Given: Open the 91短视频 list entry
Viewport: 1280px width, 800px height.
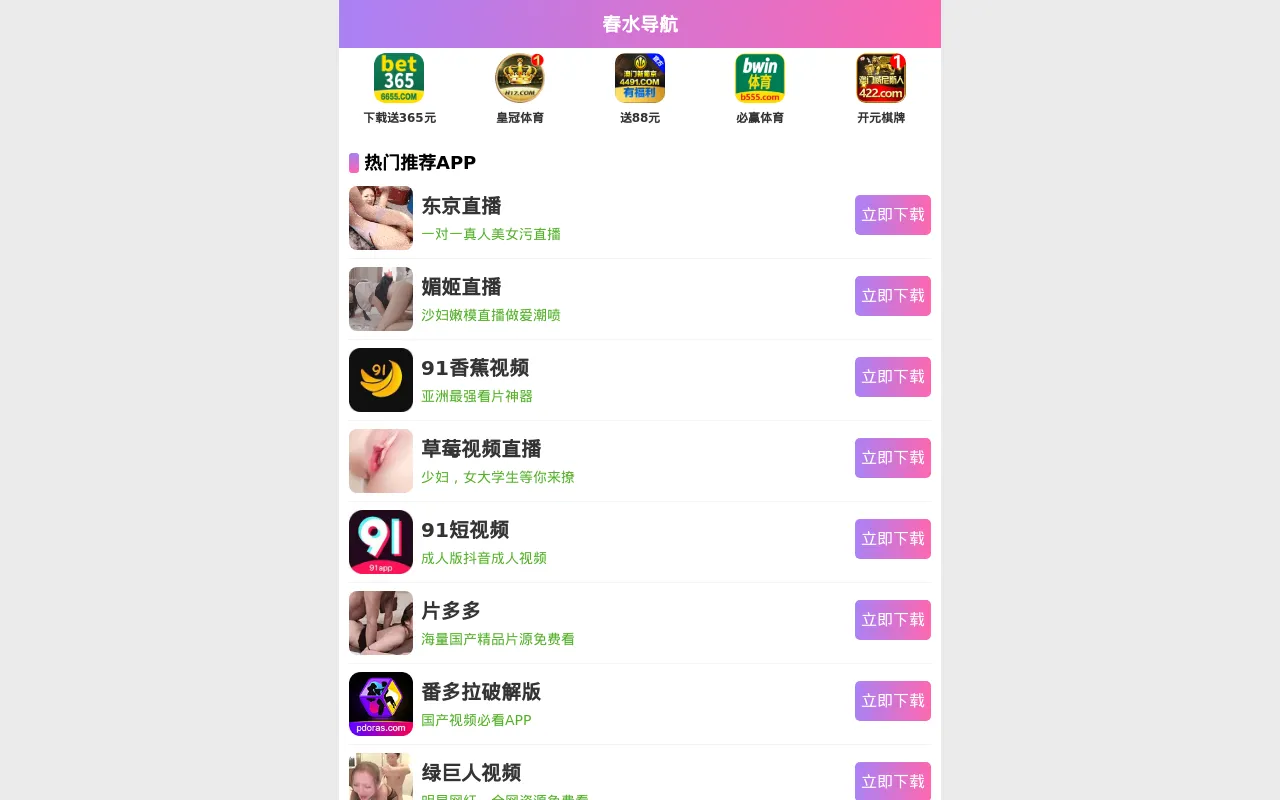Looking at the screenshot, I should pos(465,531).
